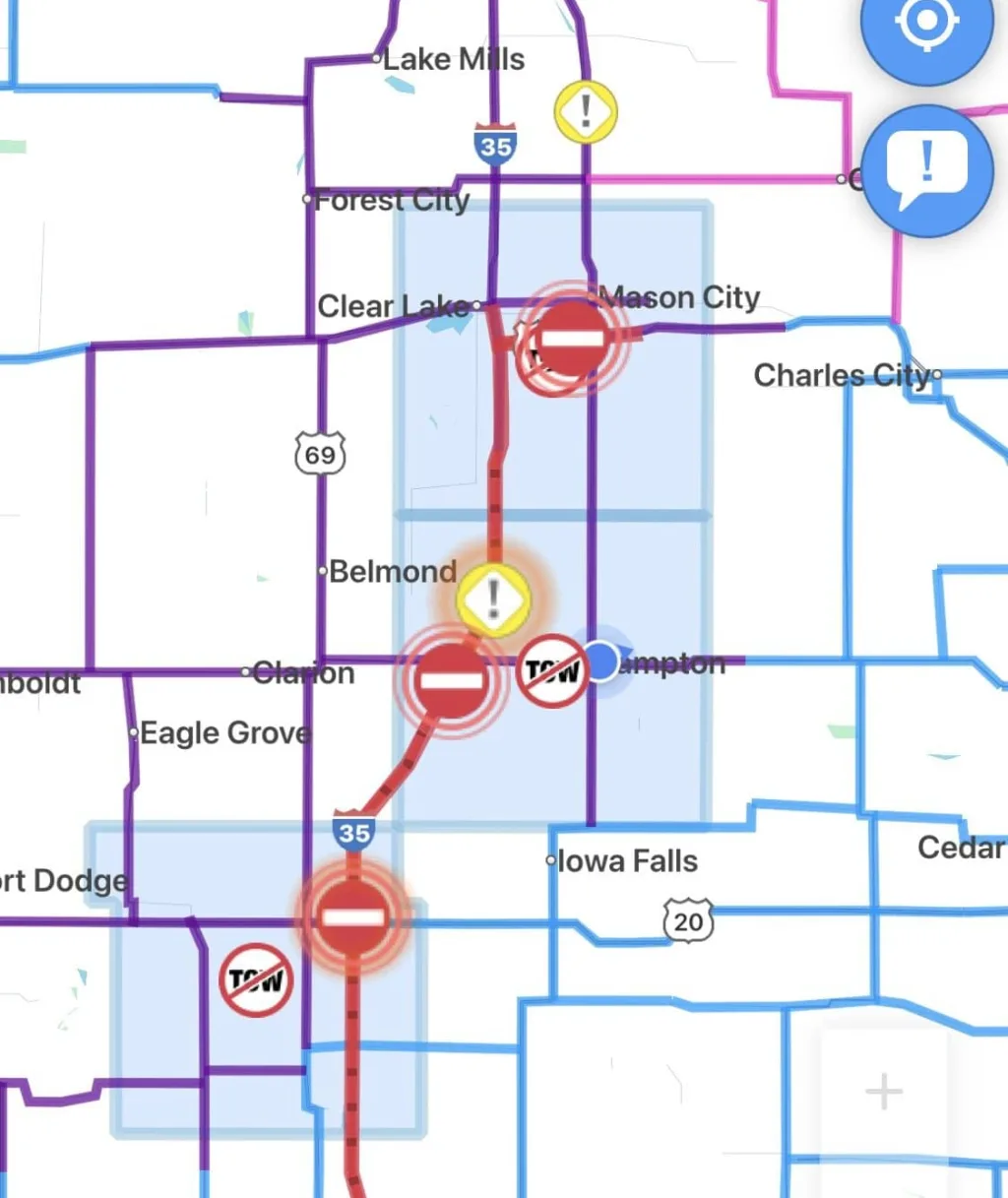The image size is (1008, 1198).
Task: Select the Charles City label
Action: coord(840,375)
